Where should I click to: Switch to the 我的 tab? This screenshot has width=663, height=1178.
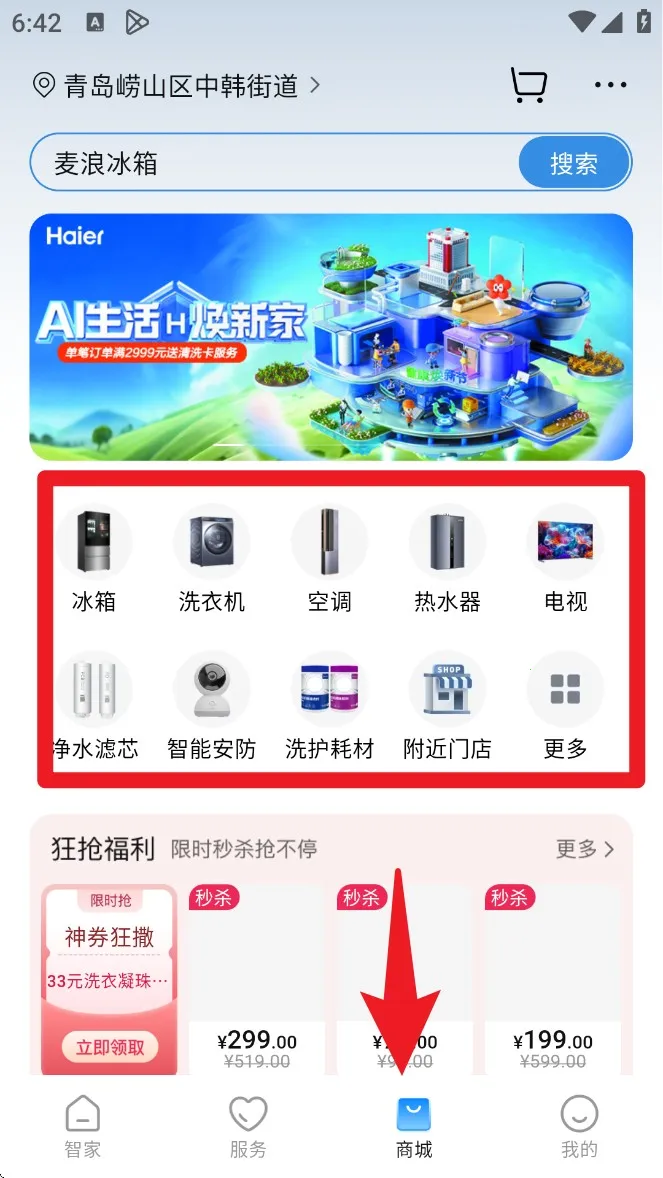tap(579, 1126)
